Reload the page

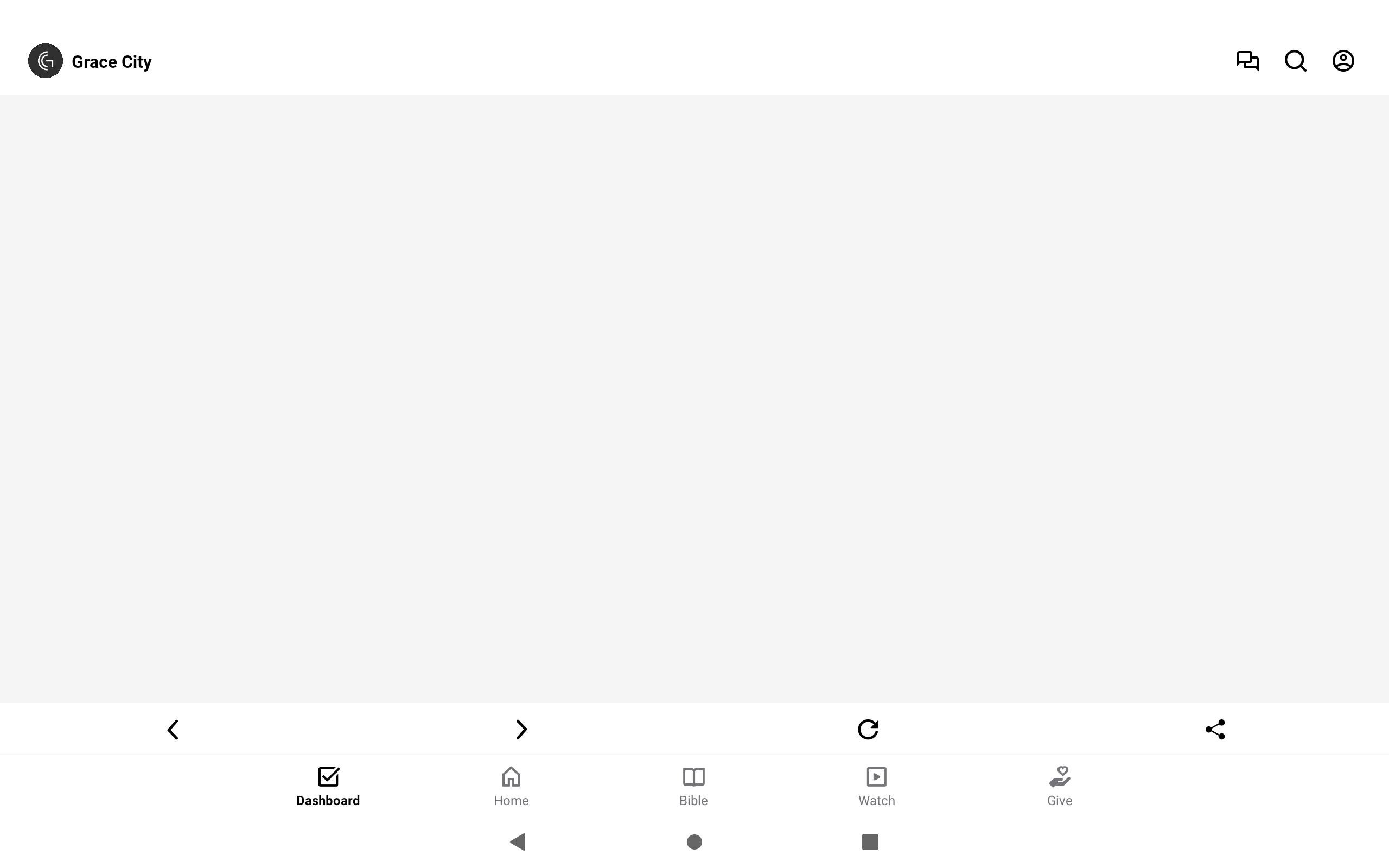click(x=868, y=730)
